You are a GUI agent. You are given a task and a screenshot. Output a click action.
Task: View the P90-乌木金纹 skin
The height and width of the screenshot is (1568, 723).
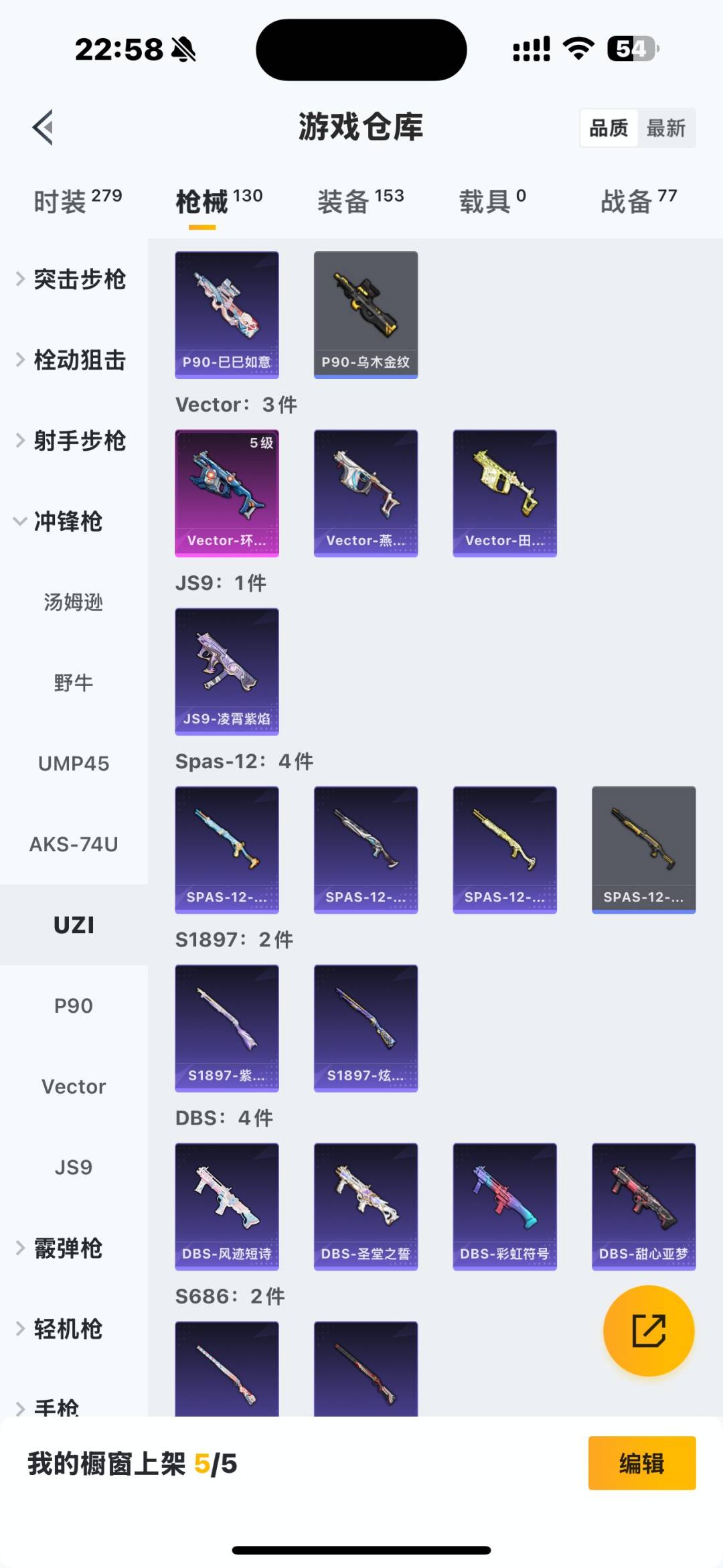(x=366, y=315)
